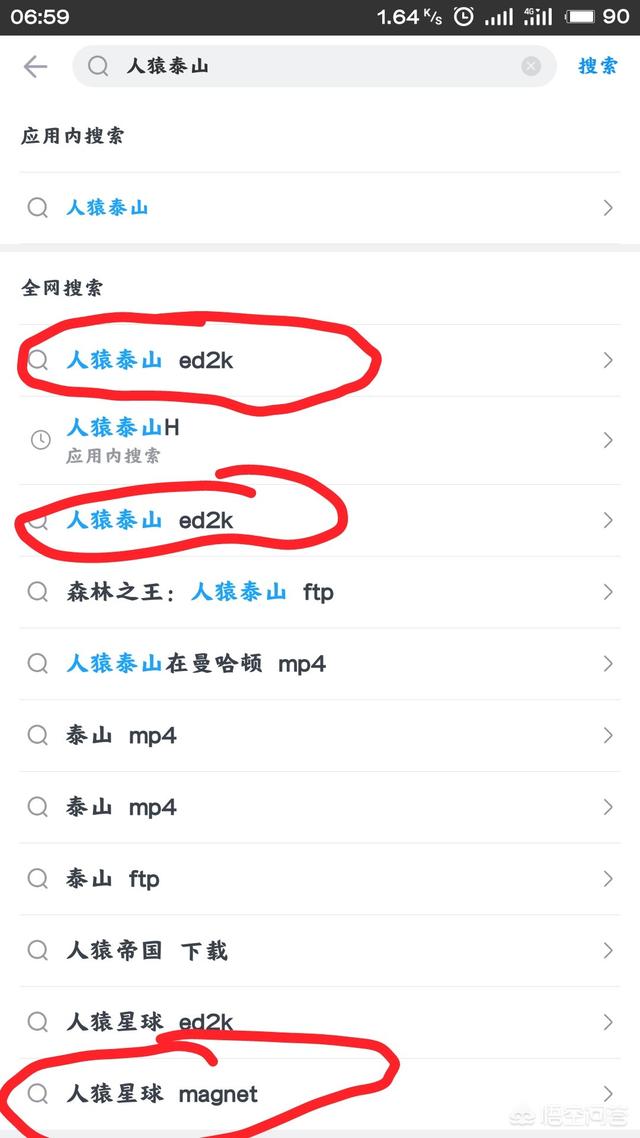Pick the 人猿星球 ed2k suggestion
Screen dimensions: 640x1138
[x=318, y=1022]
